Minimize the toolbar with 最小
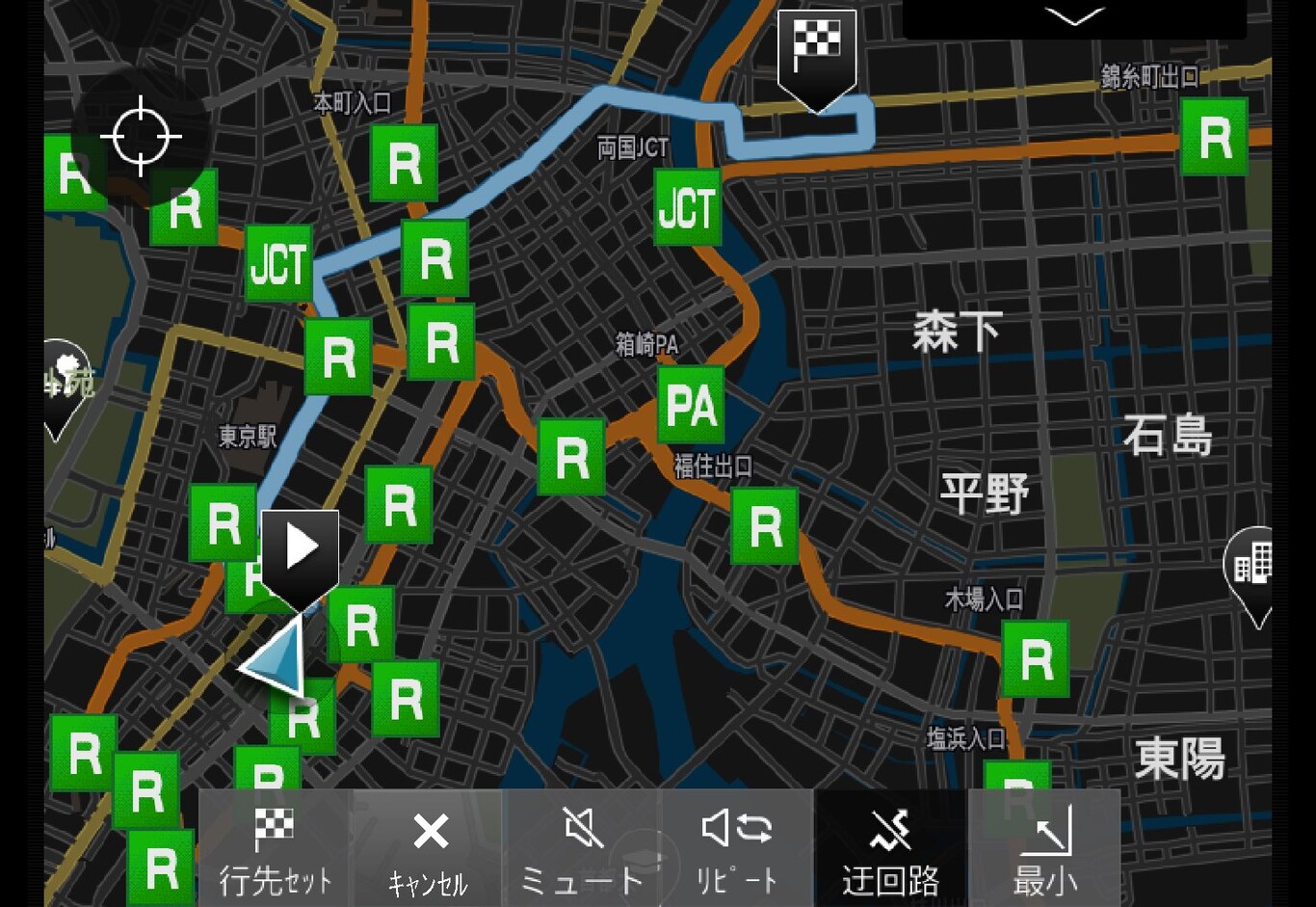The height and width of the screenshot is (907, 1316). click(1044, 848)
